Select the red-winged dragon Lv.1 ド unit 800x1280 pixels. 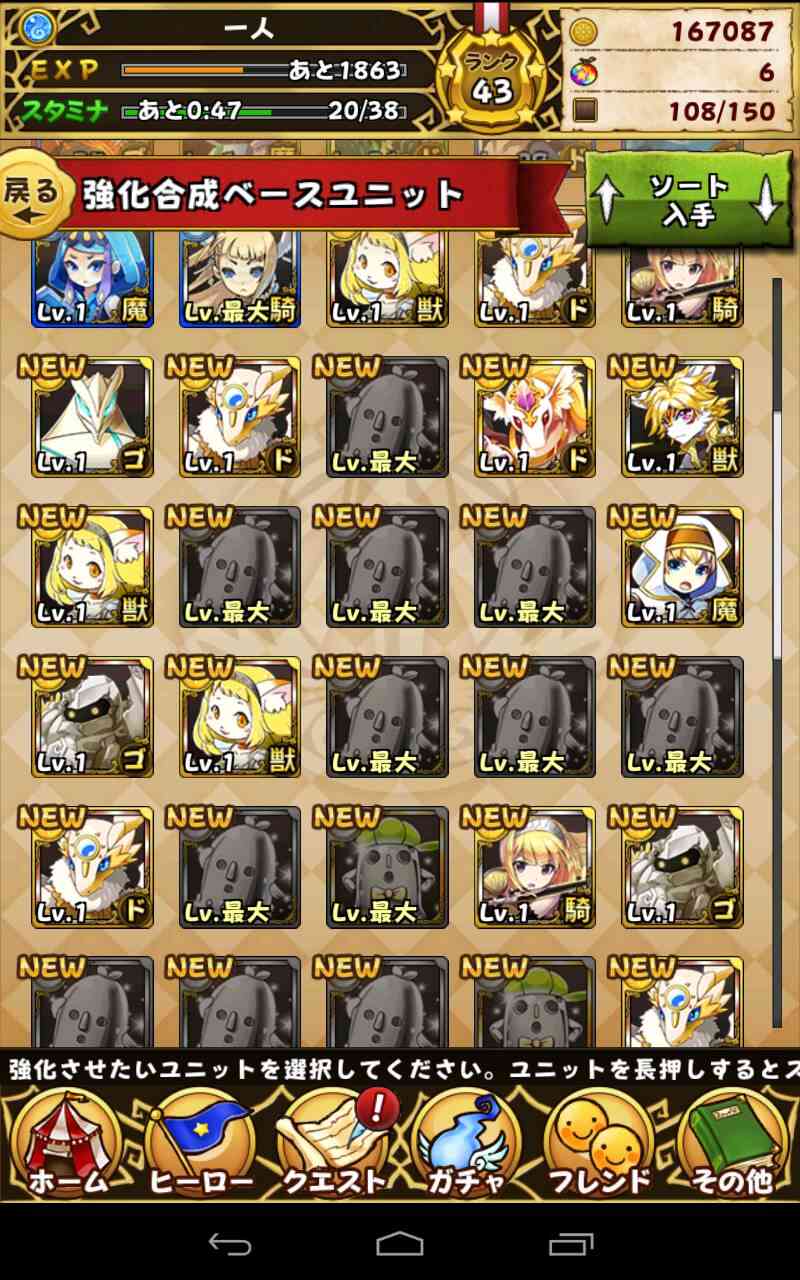pyautogui.click(x=534, y=418)
